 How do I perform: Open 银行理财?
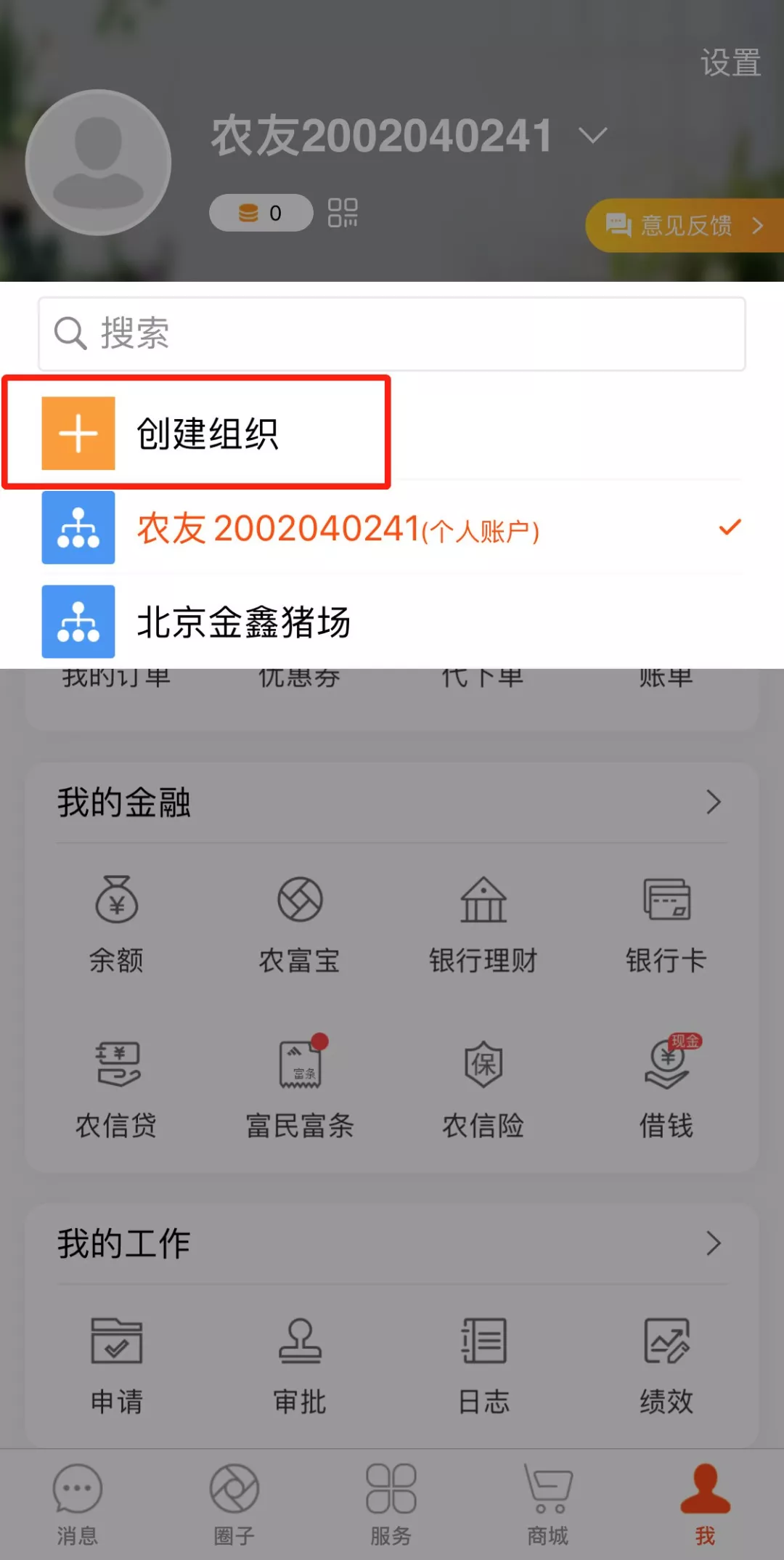(x=483, y=924)
